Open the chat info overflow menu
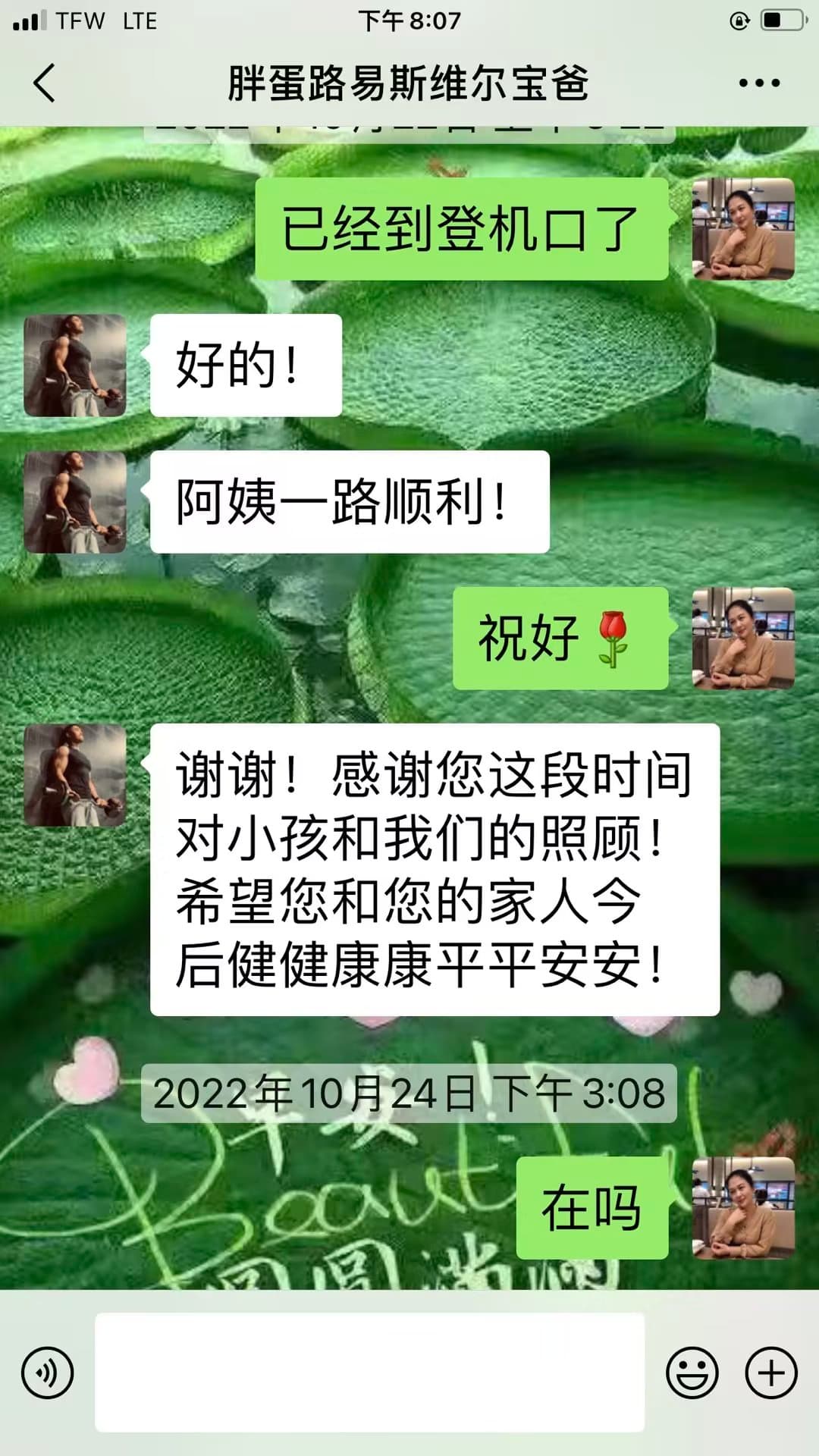This screenshot has width=819, height=1456. (x=759, y=83)
